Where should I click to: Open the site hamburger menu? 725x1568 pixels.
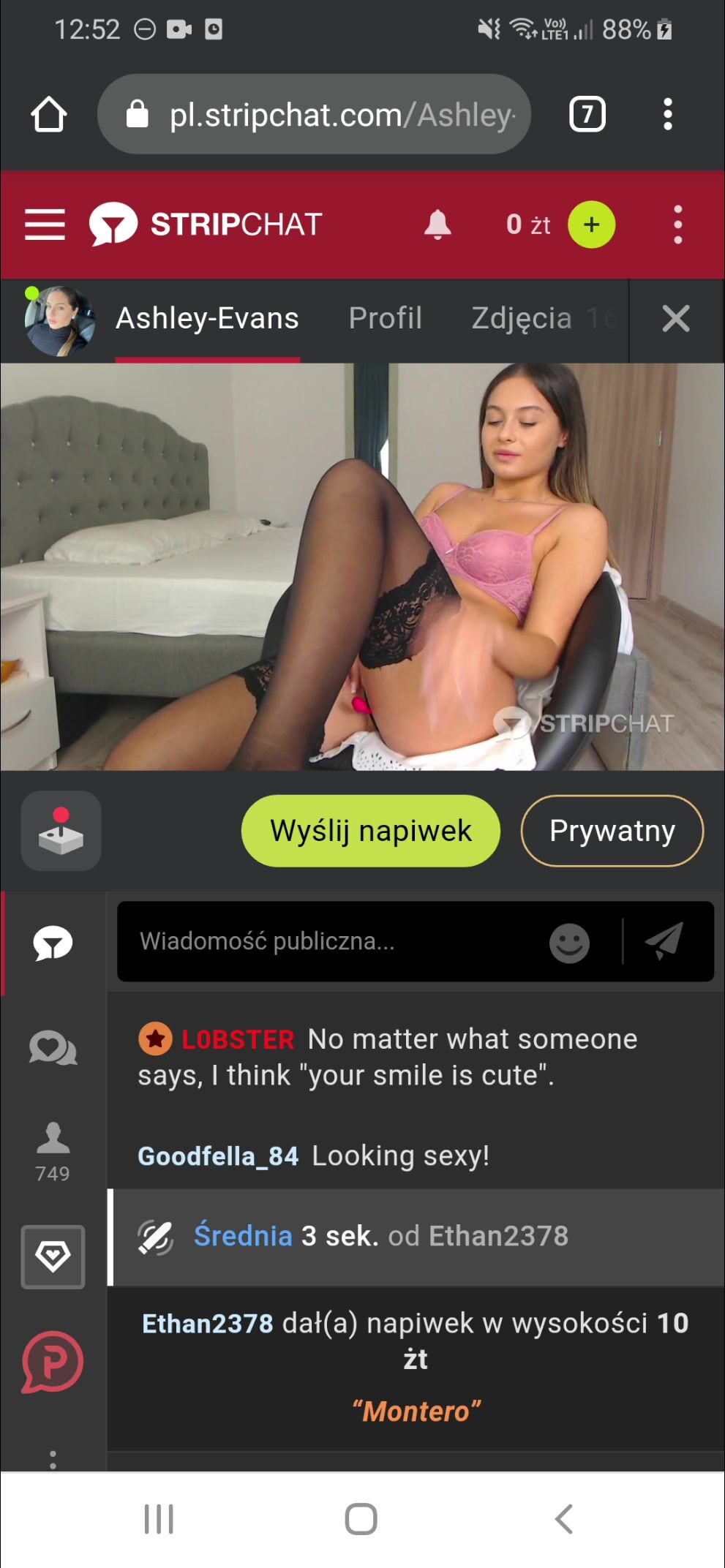[45, 225]
